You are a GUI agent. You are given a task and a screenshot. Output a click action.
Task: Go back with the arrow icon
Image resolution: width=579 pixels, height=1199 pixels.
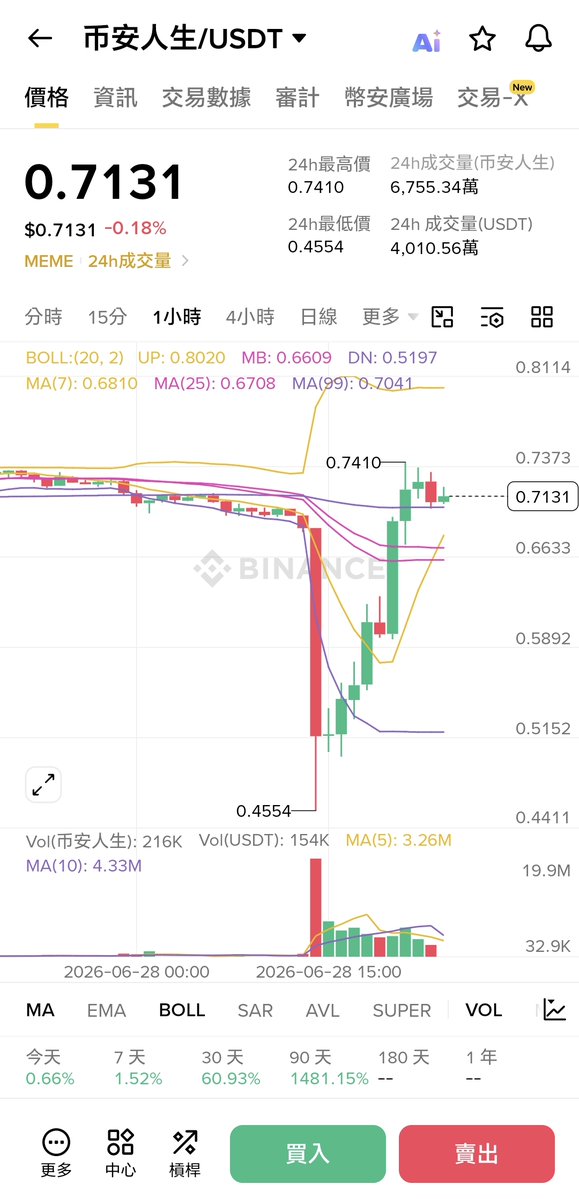pos(39,38)
